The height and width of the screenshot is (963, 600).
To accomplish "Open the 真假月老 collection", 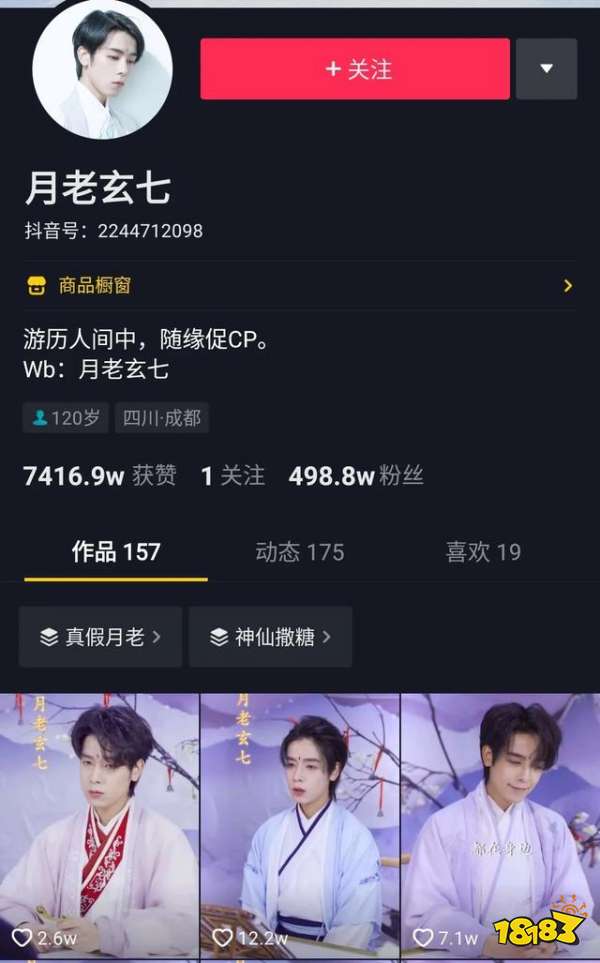I will [x=100, y=637].
